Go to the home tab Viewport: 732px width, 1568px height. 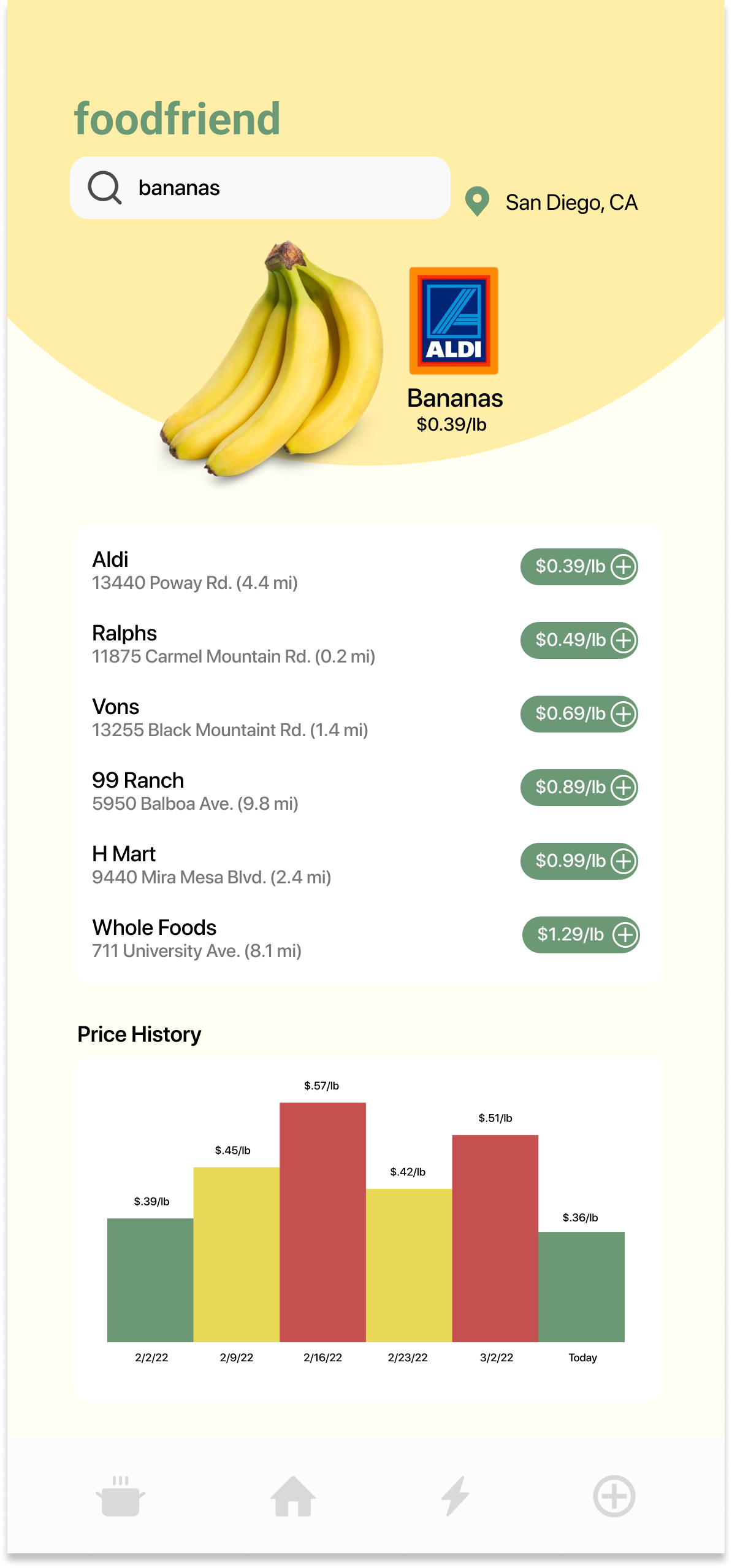(x=293, y=1496)
